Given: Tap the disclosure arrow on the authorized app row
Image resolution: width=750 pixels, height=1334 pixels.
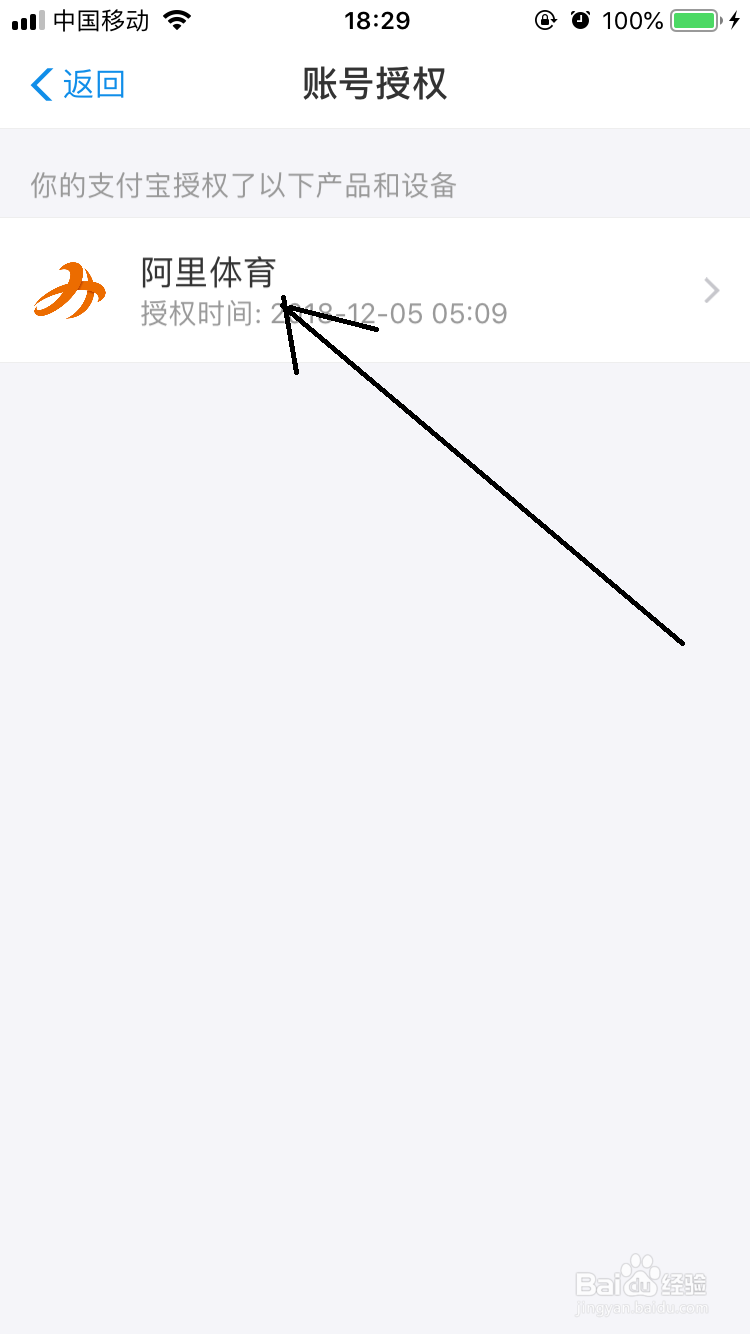Looking at the screenshot, I should pyautogui.click(x=710, y=291).
